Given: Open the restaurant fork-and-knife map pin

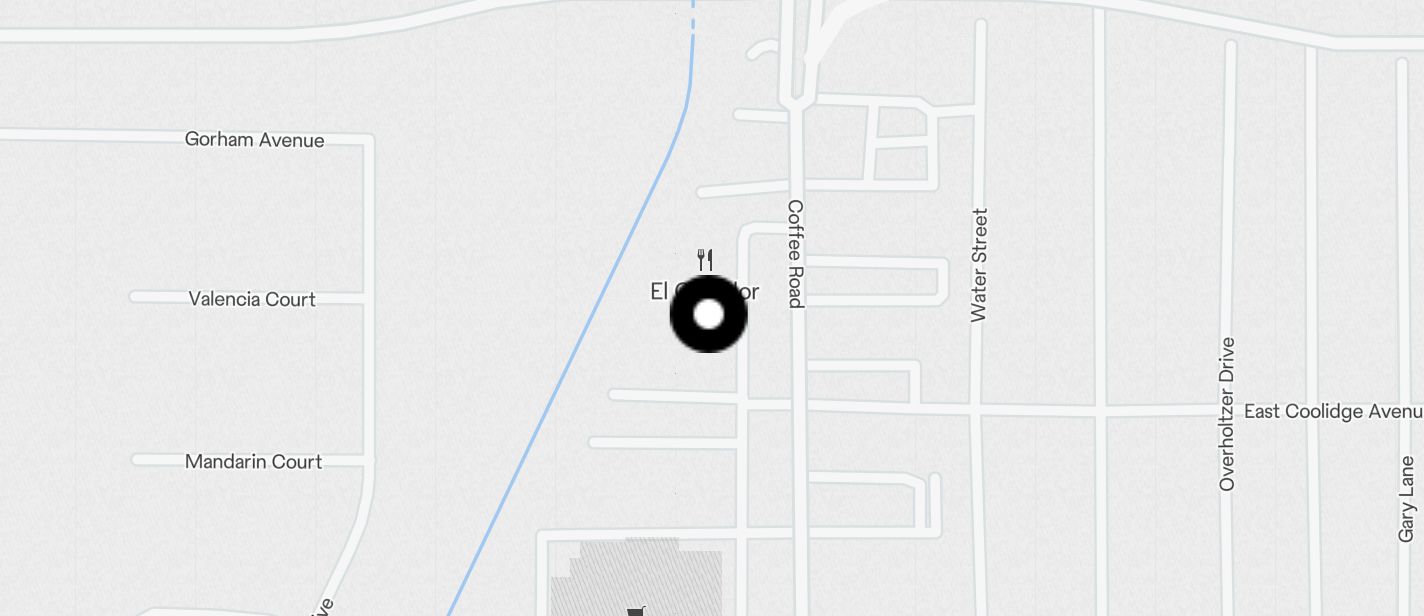Looking at the screenshot, I should pyautogui.click(x=705, y=260).
